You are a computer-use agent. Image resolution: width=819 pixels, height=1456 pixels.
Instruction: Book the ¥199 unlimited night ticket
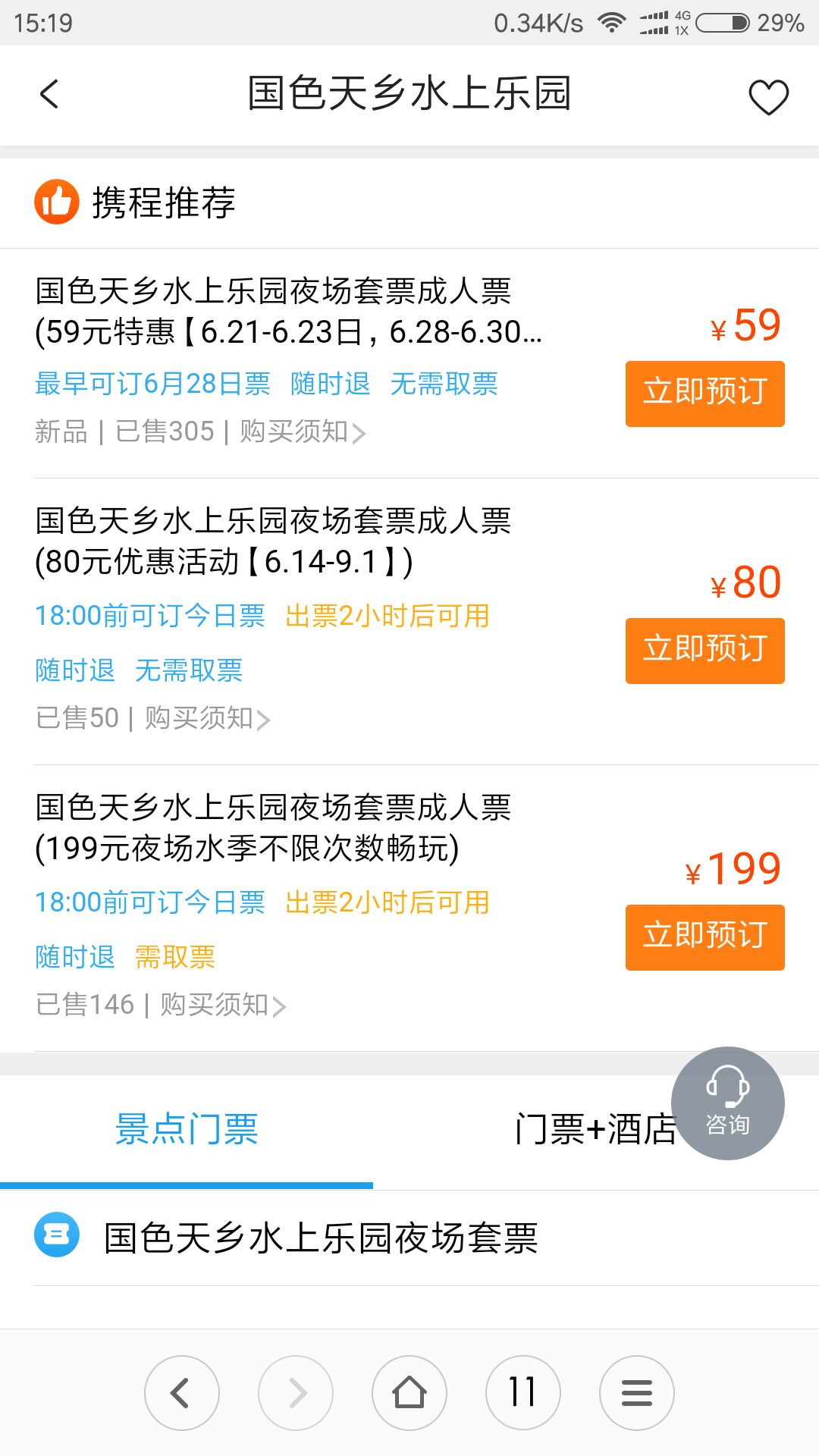(x=704, y=937)
